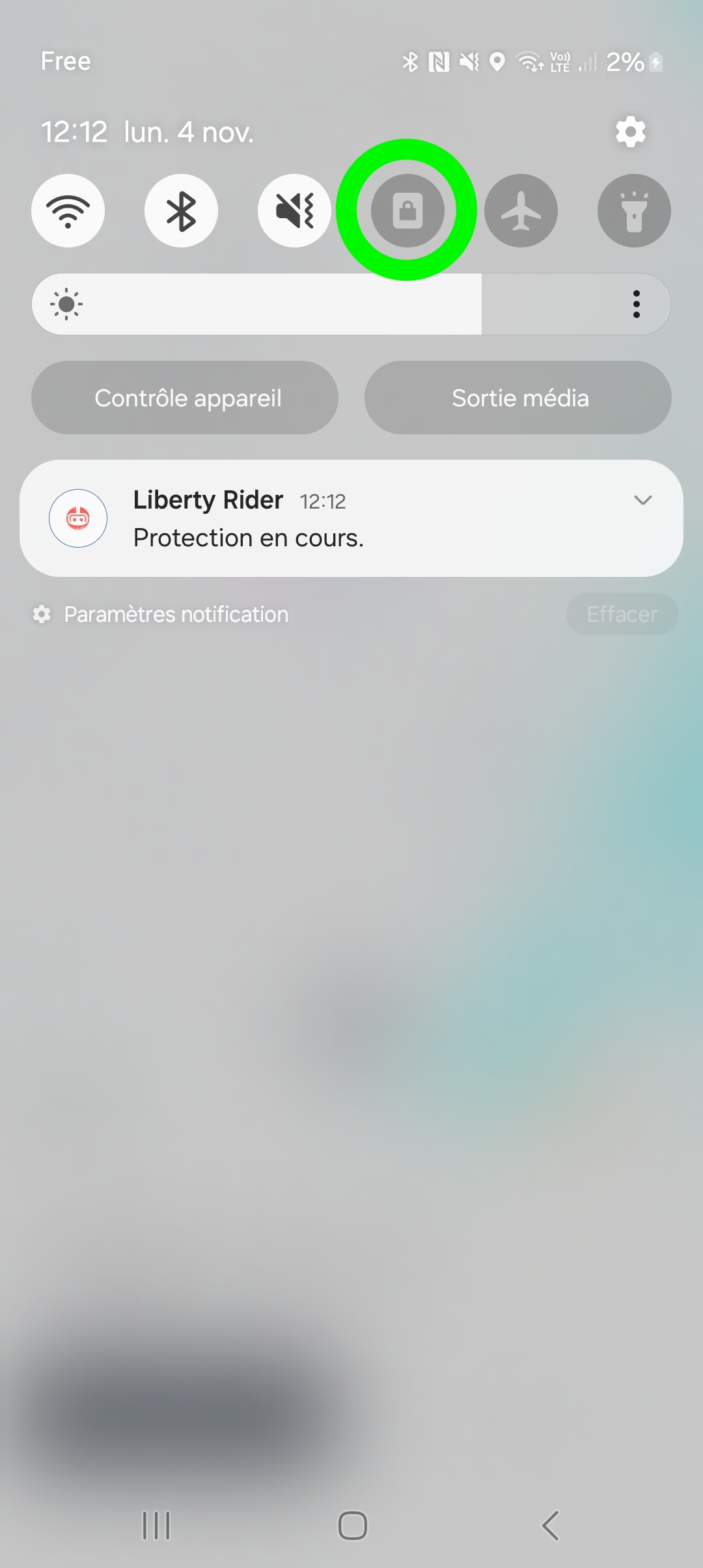Tap Effacer to clear notifications
Viewport: 703px width, 1568px height.
coord(622,614)
